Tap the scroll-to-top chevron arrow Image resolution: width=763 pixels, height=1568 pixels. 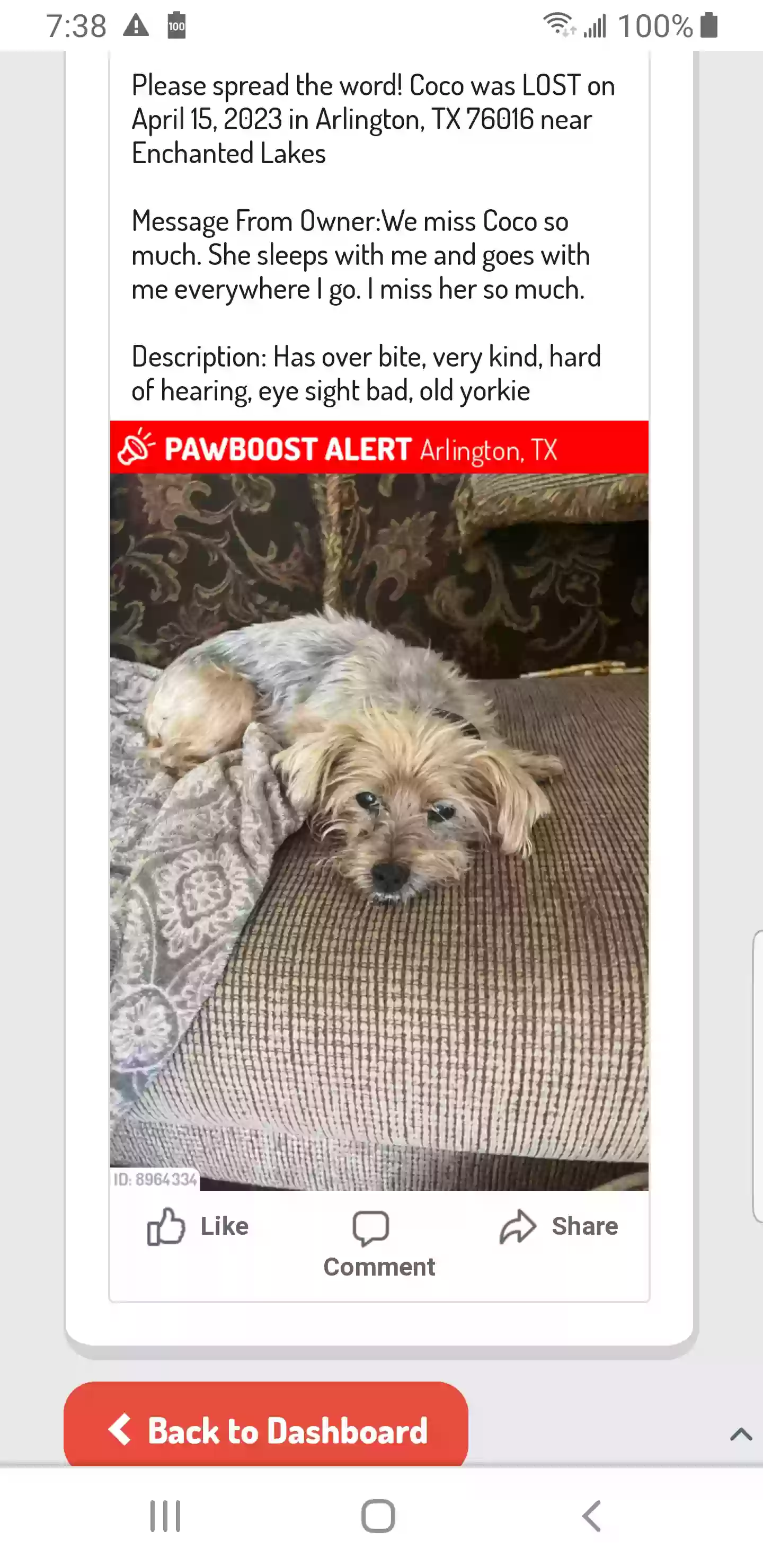(x=740, y=1435)
